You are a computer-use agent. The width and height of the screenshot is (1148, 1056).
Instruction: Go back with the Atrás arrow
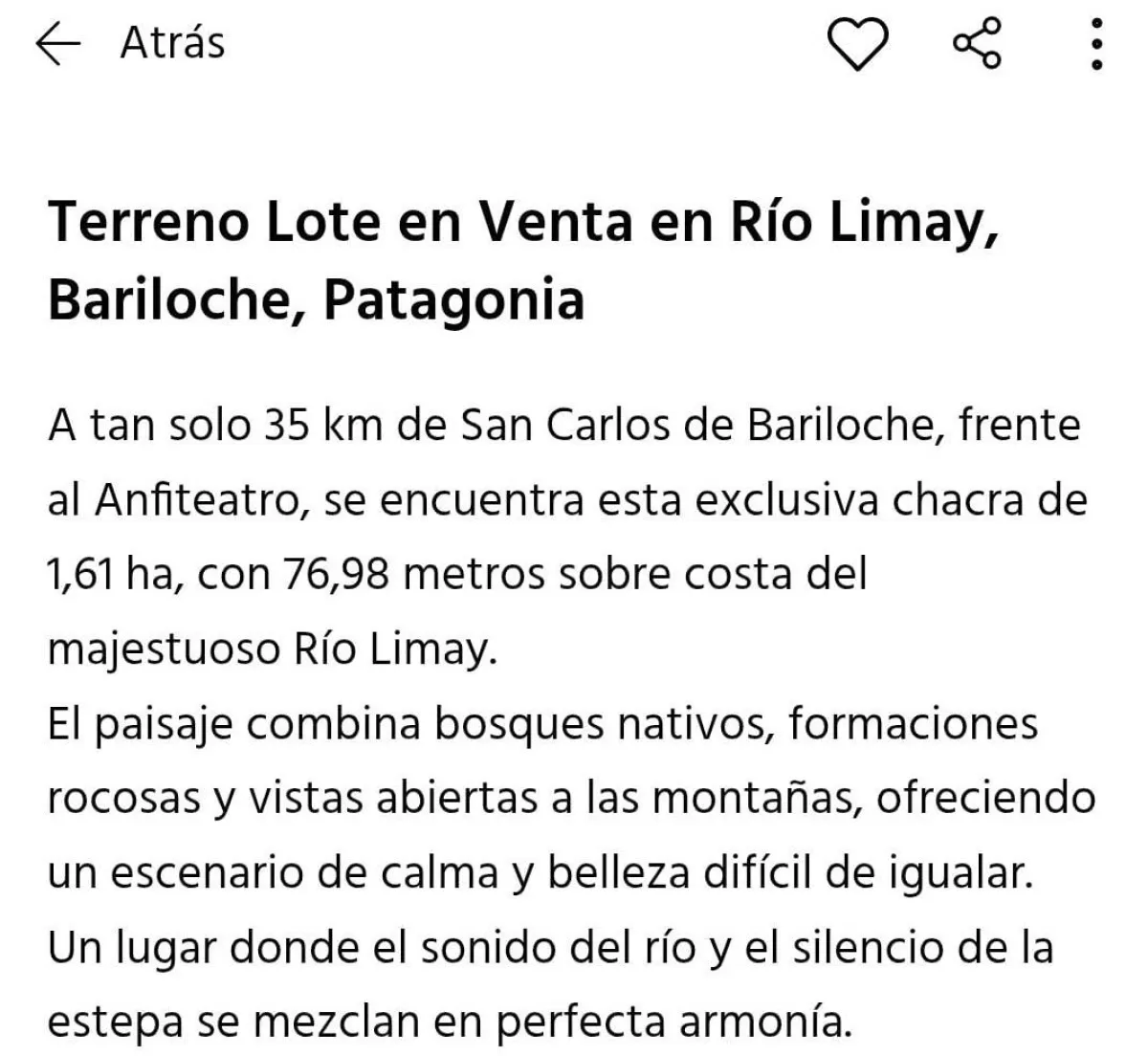(57, 44)
